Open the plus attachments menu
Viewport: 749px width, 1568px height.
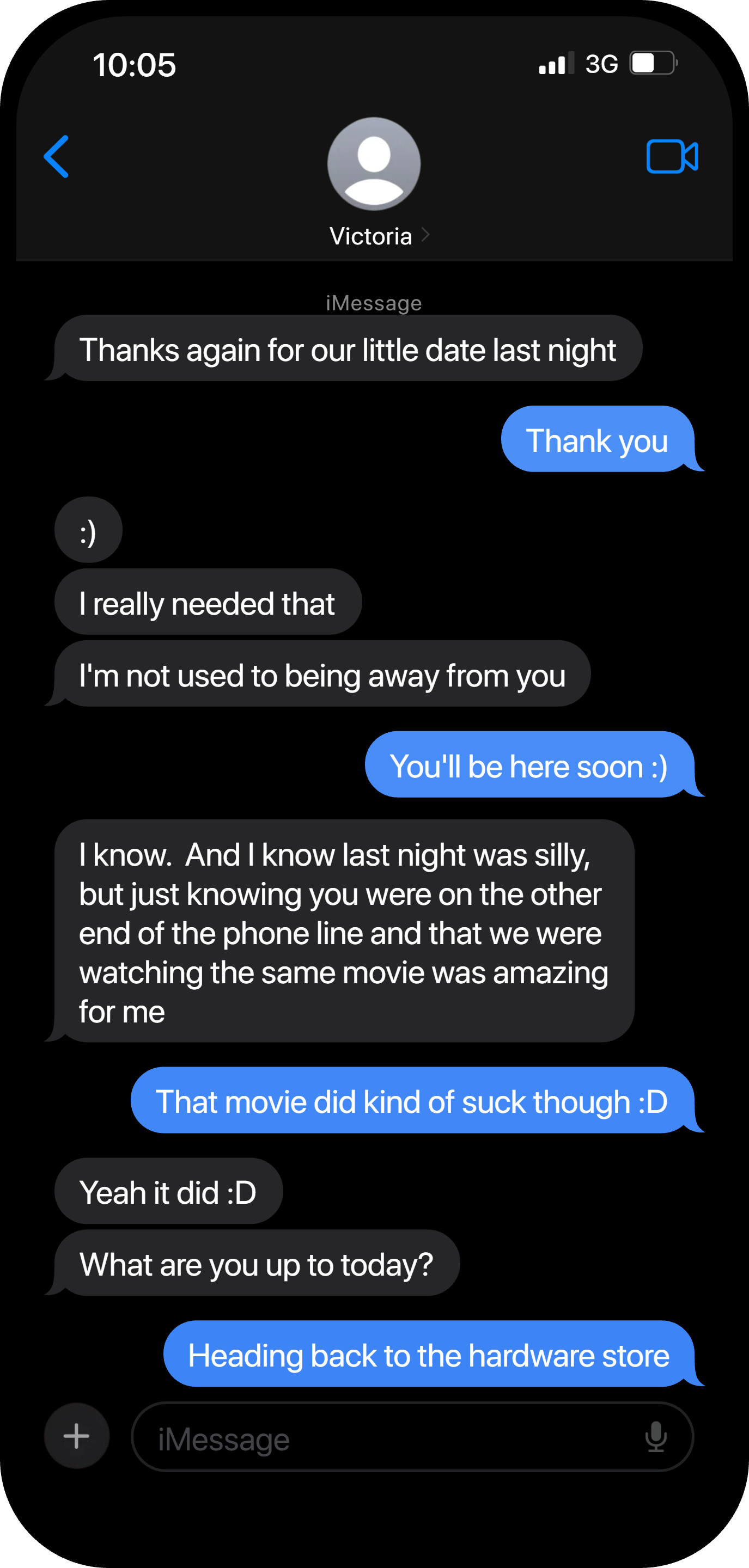point(77,1436)
